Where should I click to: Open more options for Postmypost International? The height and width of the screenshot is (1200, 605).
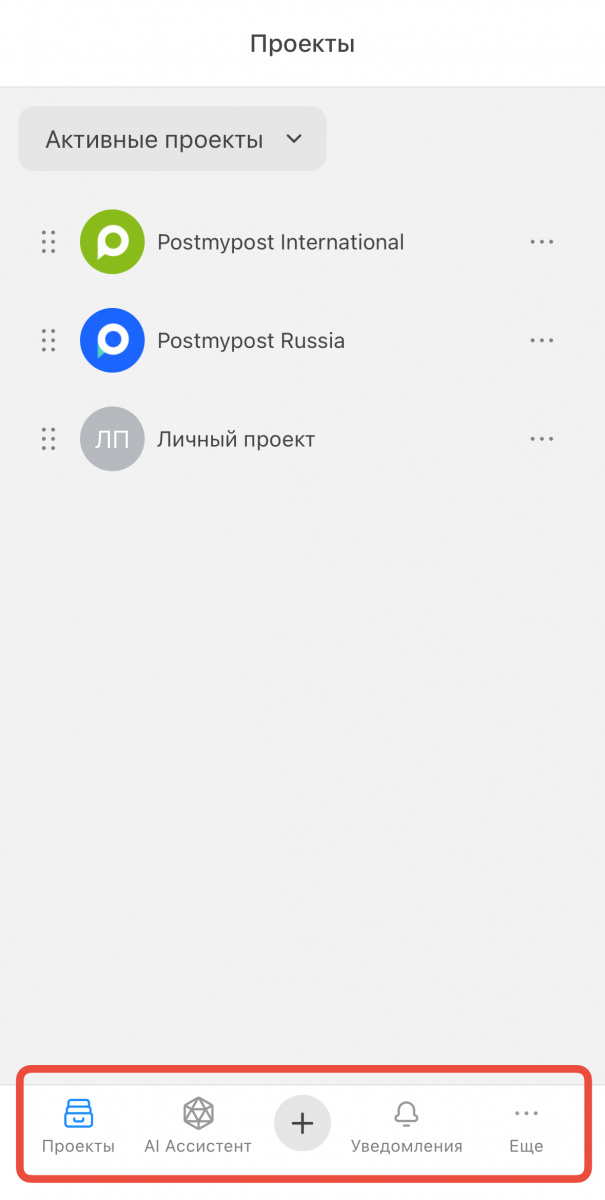click(541, 242)
